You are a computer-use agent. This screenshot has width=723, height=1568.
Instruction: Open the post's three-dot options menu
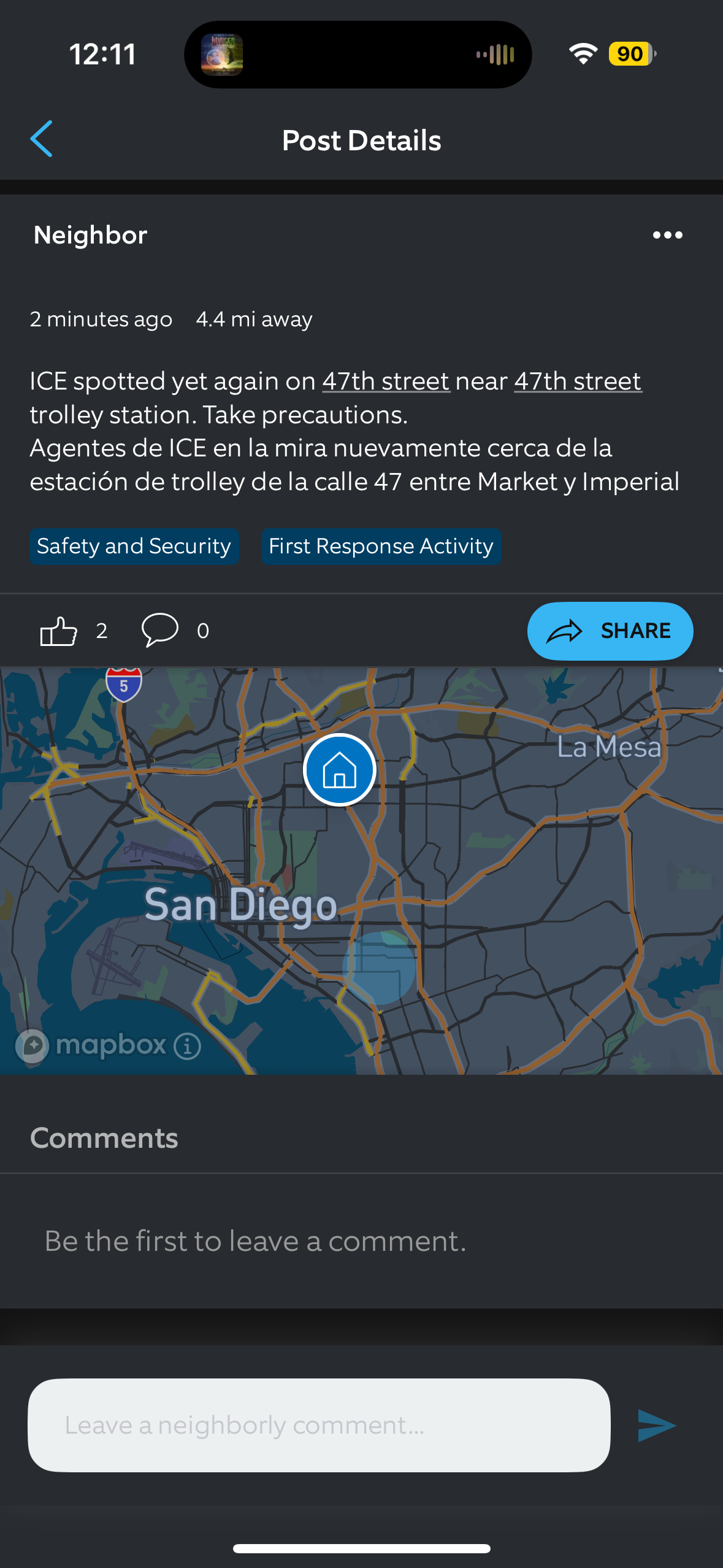point(667,235)
